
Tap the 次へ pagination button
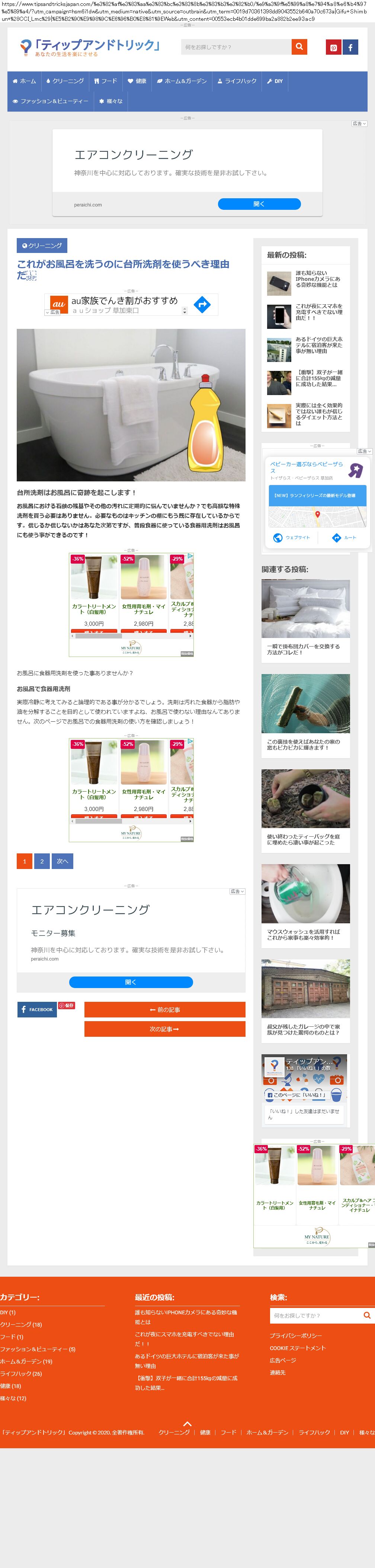point(62,861)
